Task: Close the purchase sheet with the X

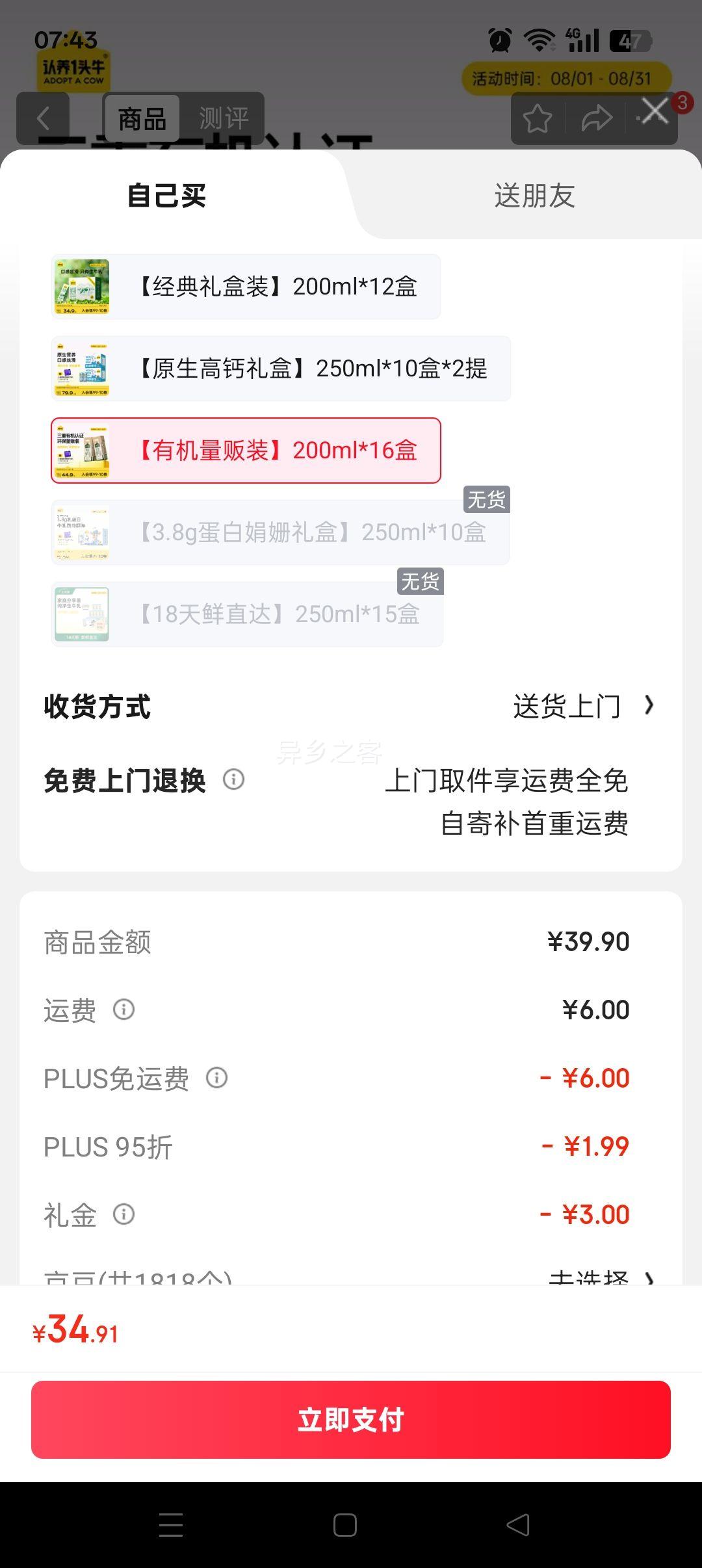Action: tap(653, 111)
